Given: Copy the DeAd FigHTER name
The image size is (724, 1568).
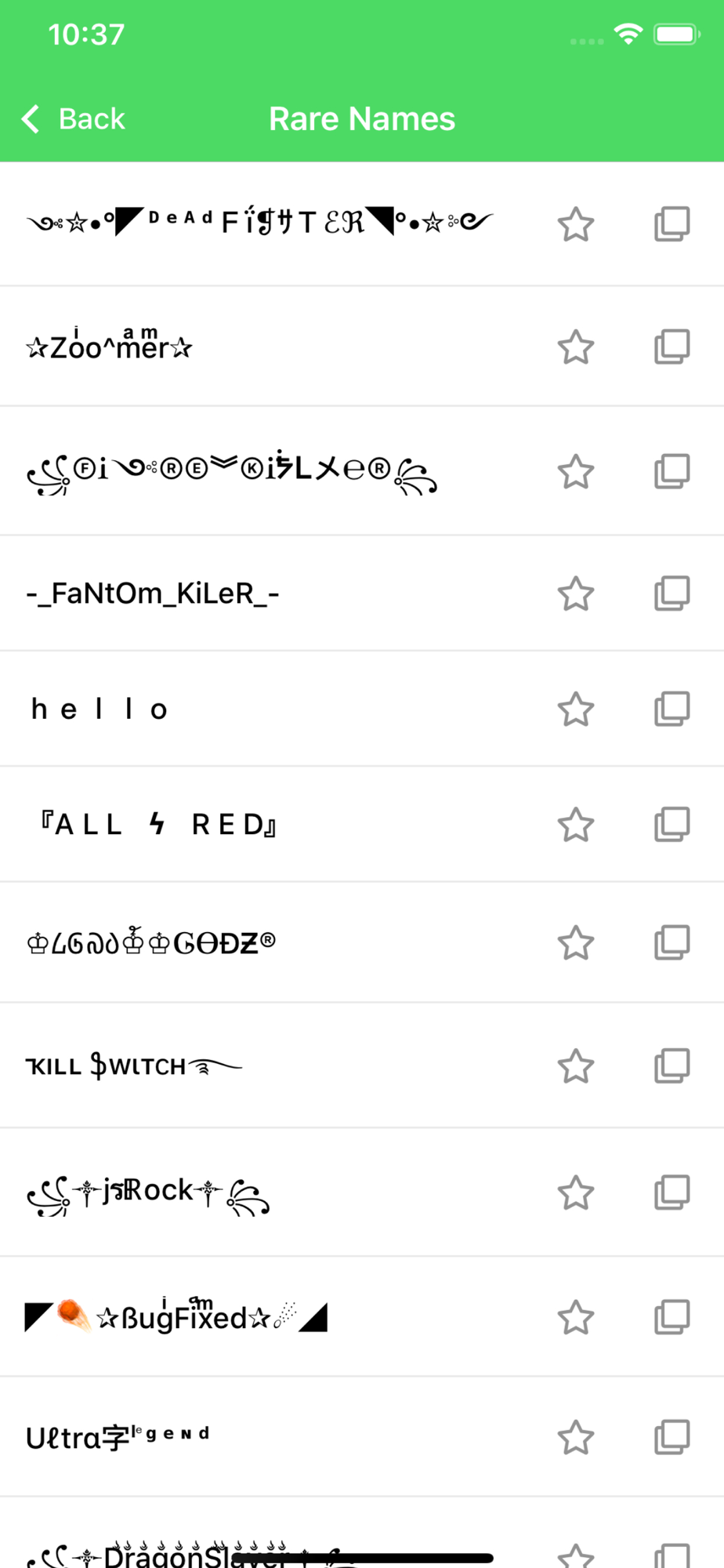Looking at the screenshot, I should (672, 224).
